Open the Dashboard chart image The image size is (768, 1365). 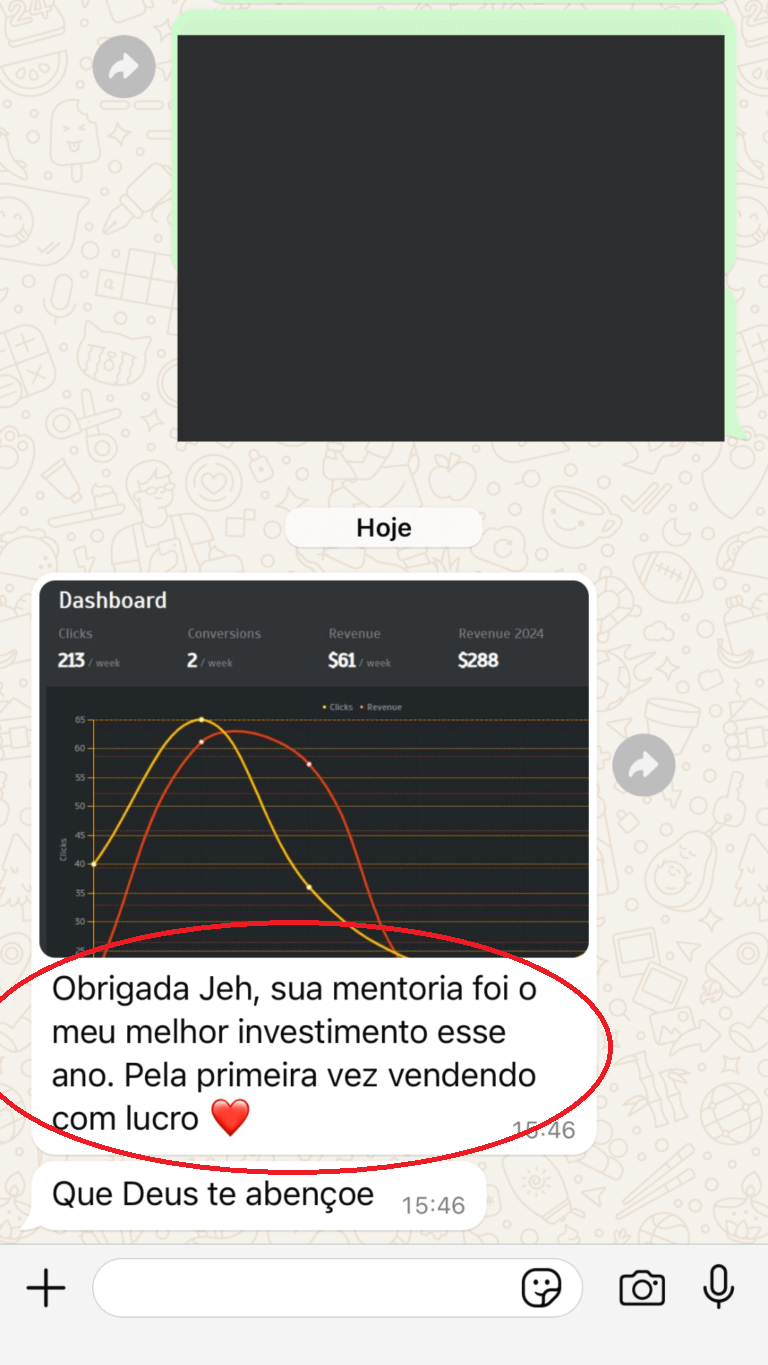click(x=314, y=768)
